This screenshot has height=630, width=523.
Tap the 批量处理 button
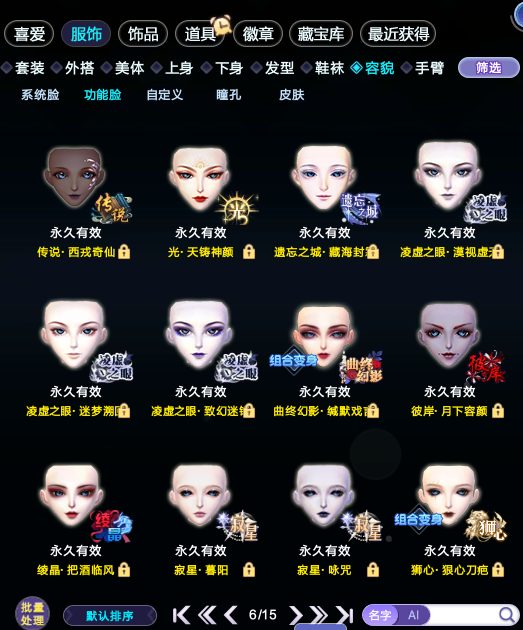pyautogui.click(x=32, y=614)
